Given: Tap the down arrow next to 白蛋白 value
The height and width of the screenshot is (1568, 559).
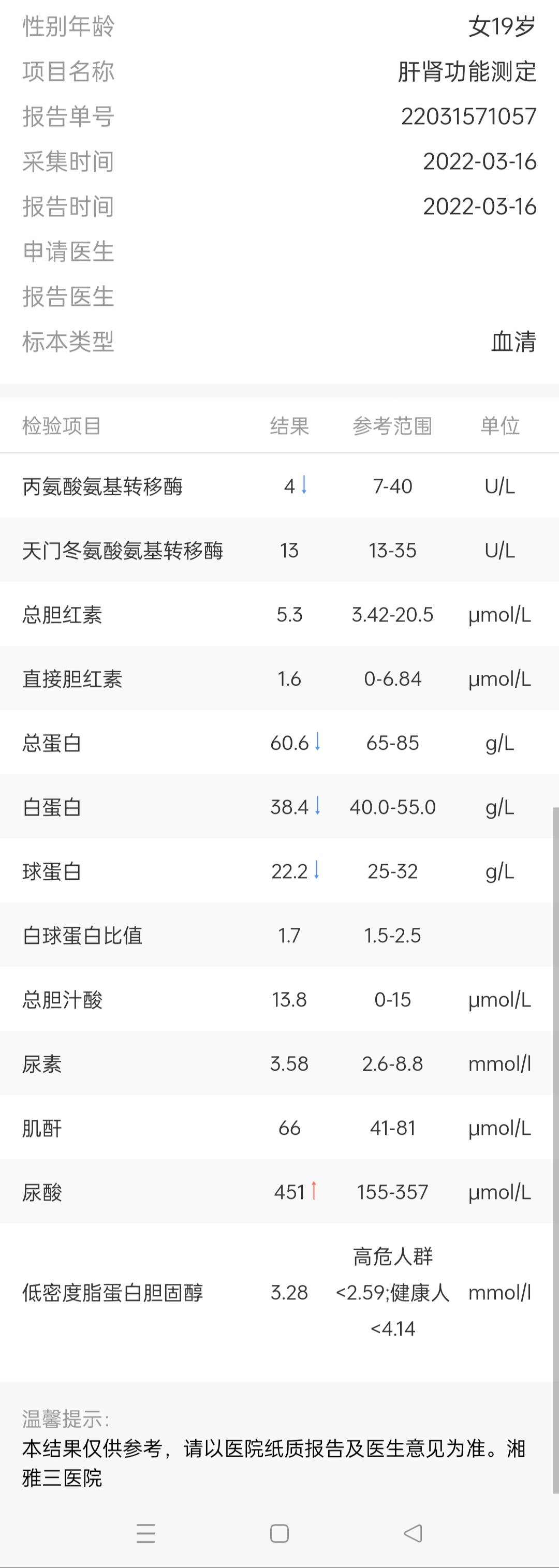Looking at the screenshot, I should pyautogui.click(x=316, y=807).
